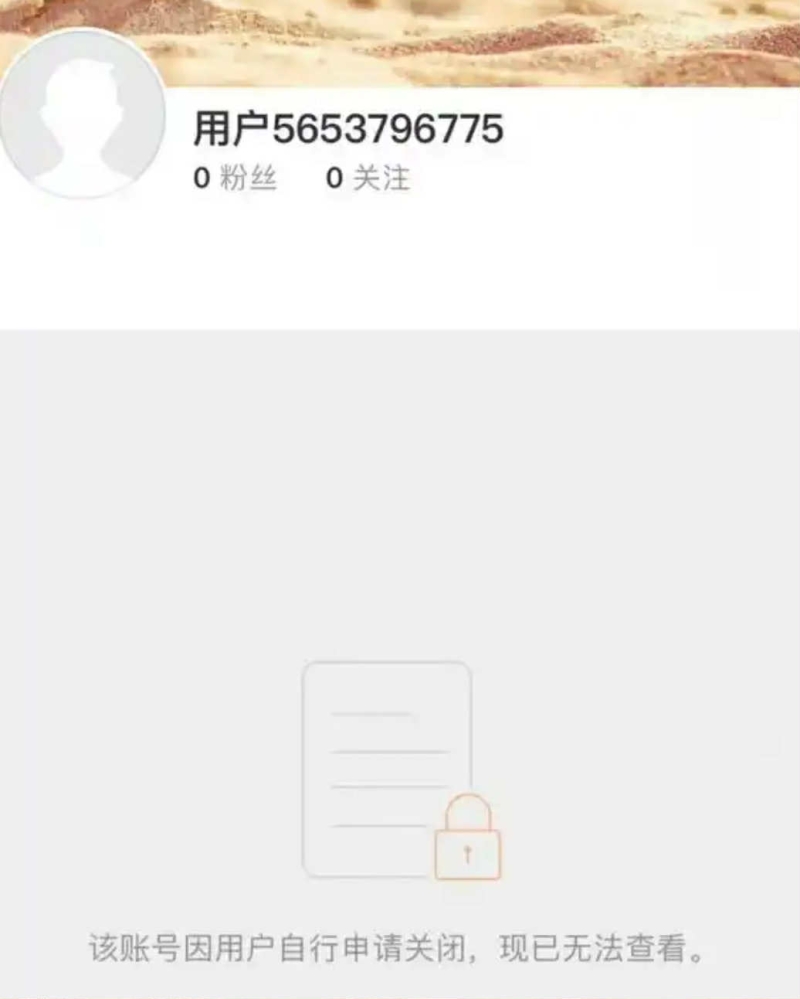Open the default profile avatar
The image size is (800, 999).
[82, 113]
